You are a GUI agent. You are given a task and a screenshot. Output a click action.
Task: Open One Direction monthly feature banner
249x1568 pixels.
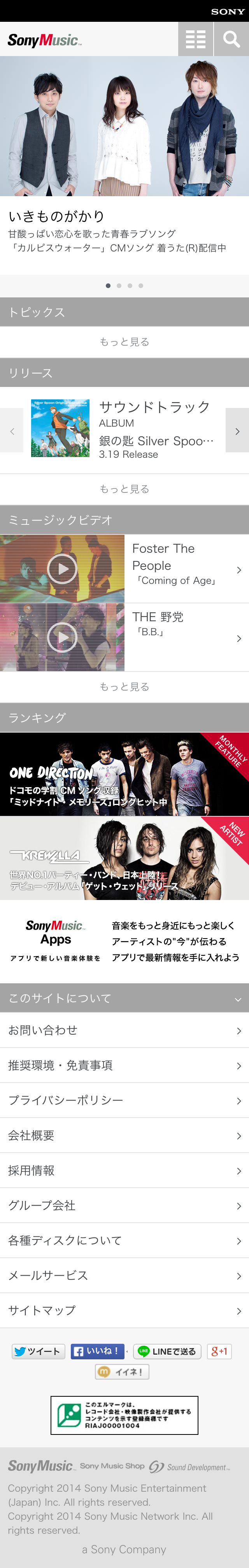(124, 774)
